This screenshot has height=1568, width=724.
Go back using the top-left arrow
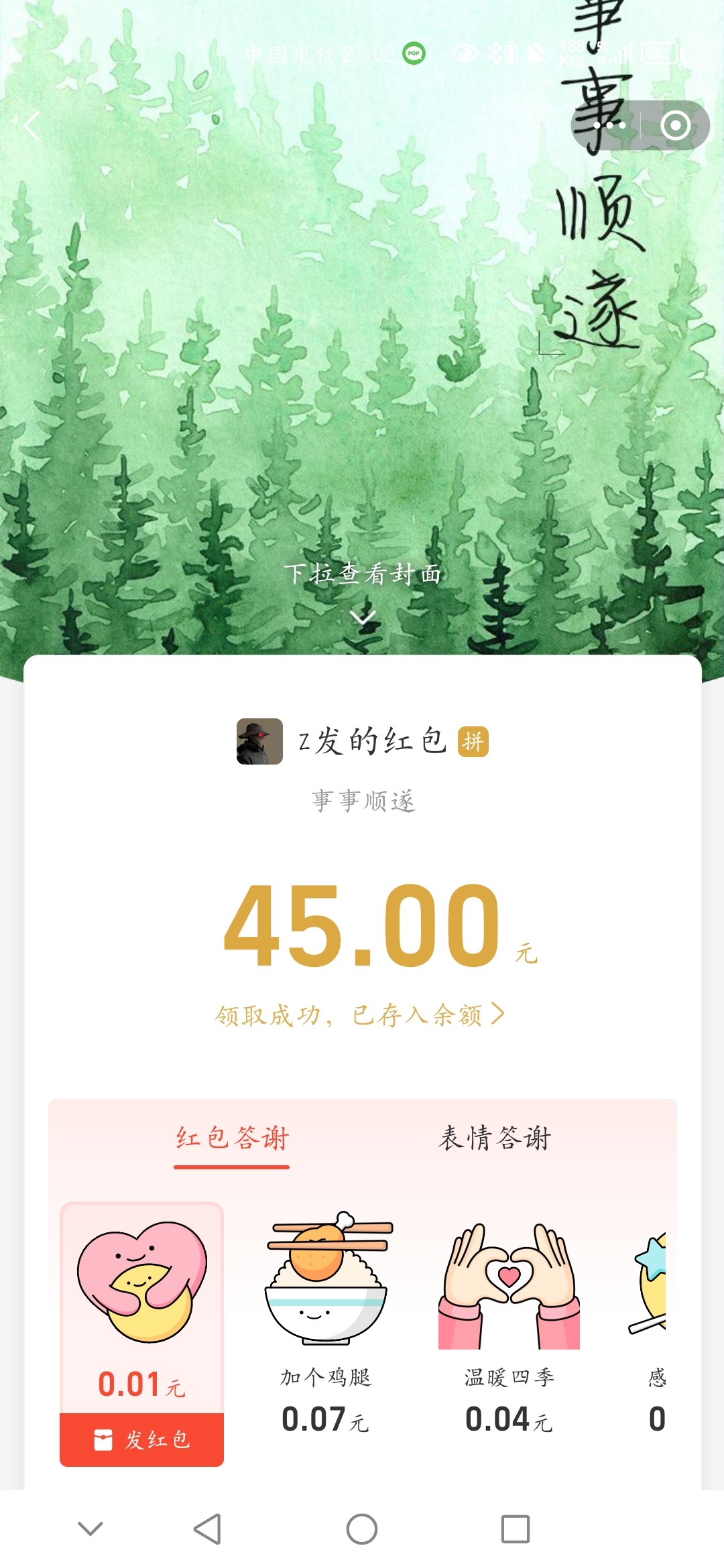click(x=32, y=126)
